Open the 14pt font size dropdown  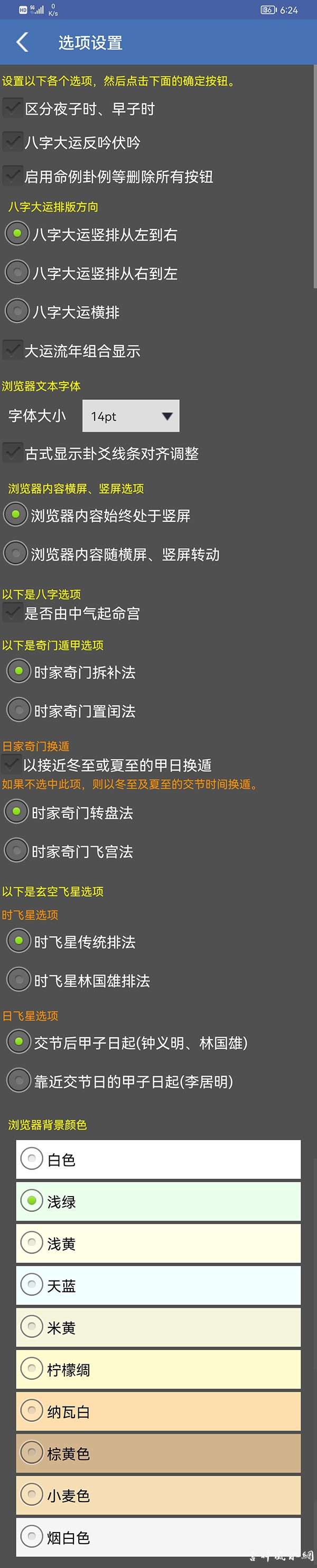[130, 416]
